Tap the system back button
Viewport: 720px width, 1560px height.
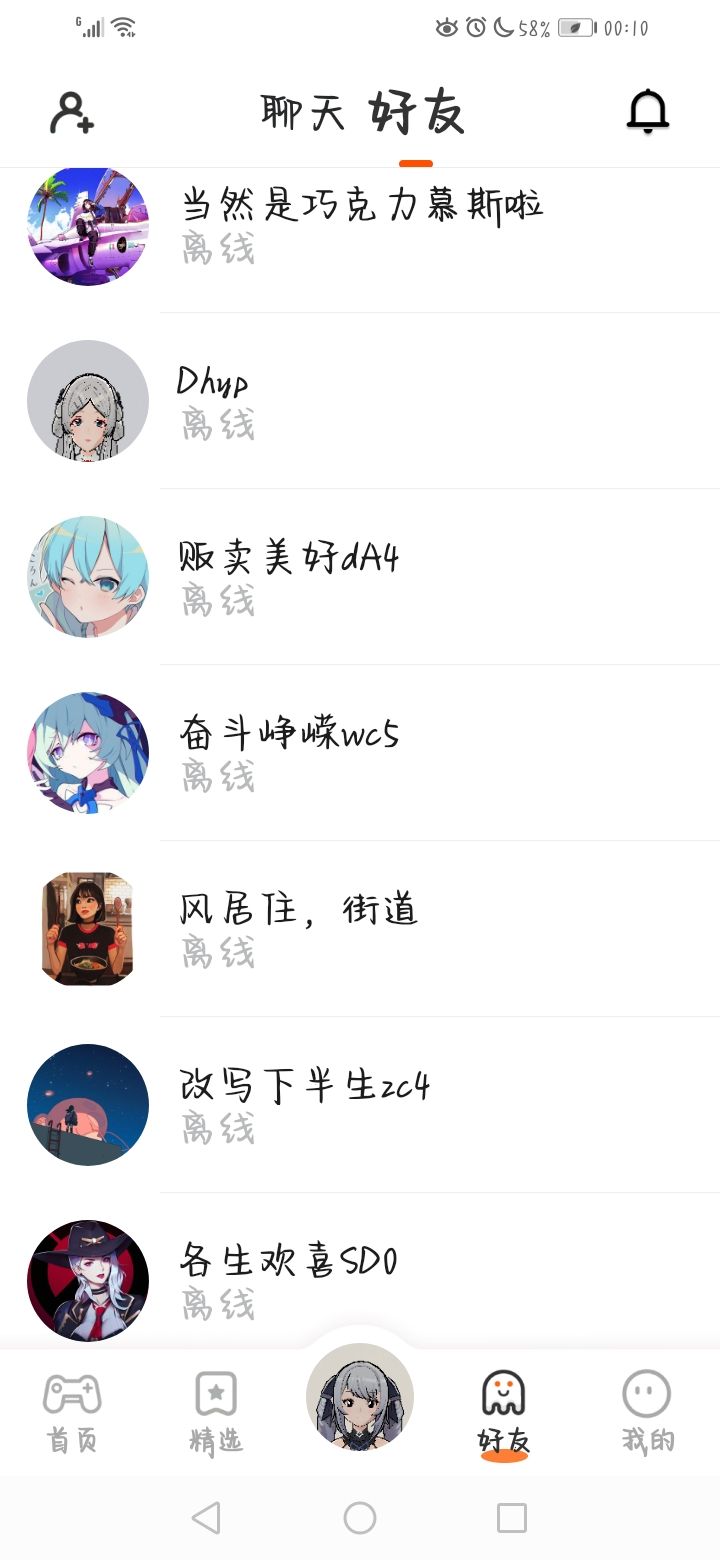click(206, 1518)
